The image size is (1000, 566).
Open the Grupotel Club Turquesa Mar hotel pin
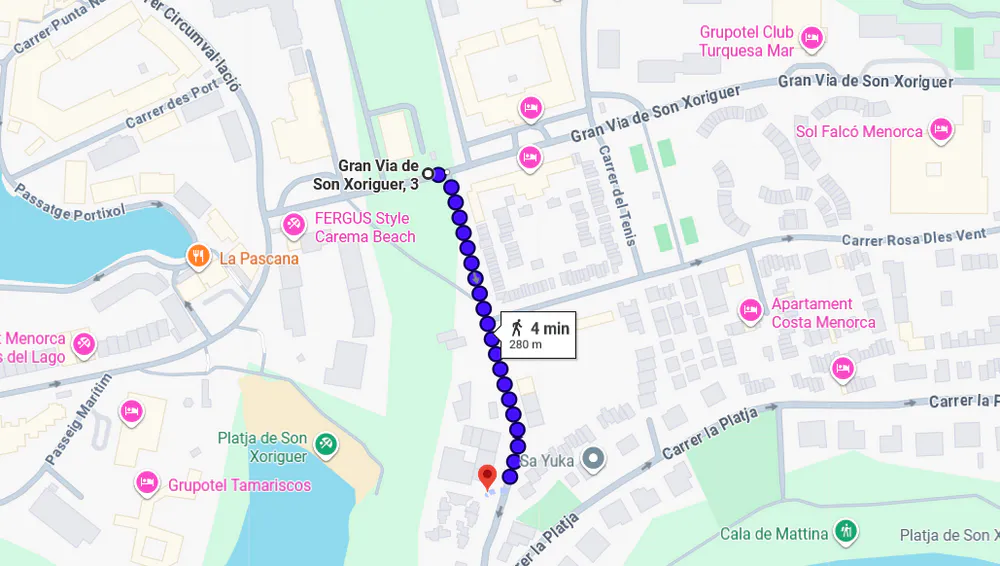(811, 40)
